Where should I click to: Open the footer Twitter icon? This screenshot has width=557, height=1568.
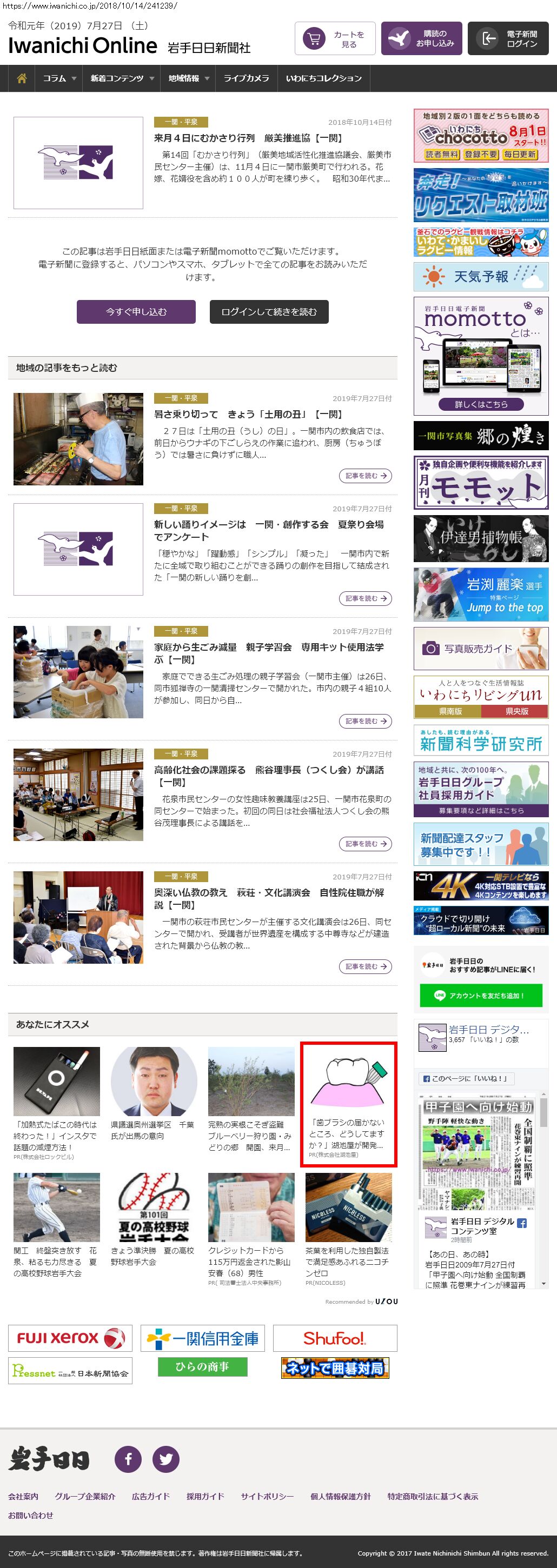(165, 1459)
